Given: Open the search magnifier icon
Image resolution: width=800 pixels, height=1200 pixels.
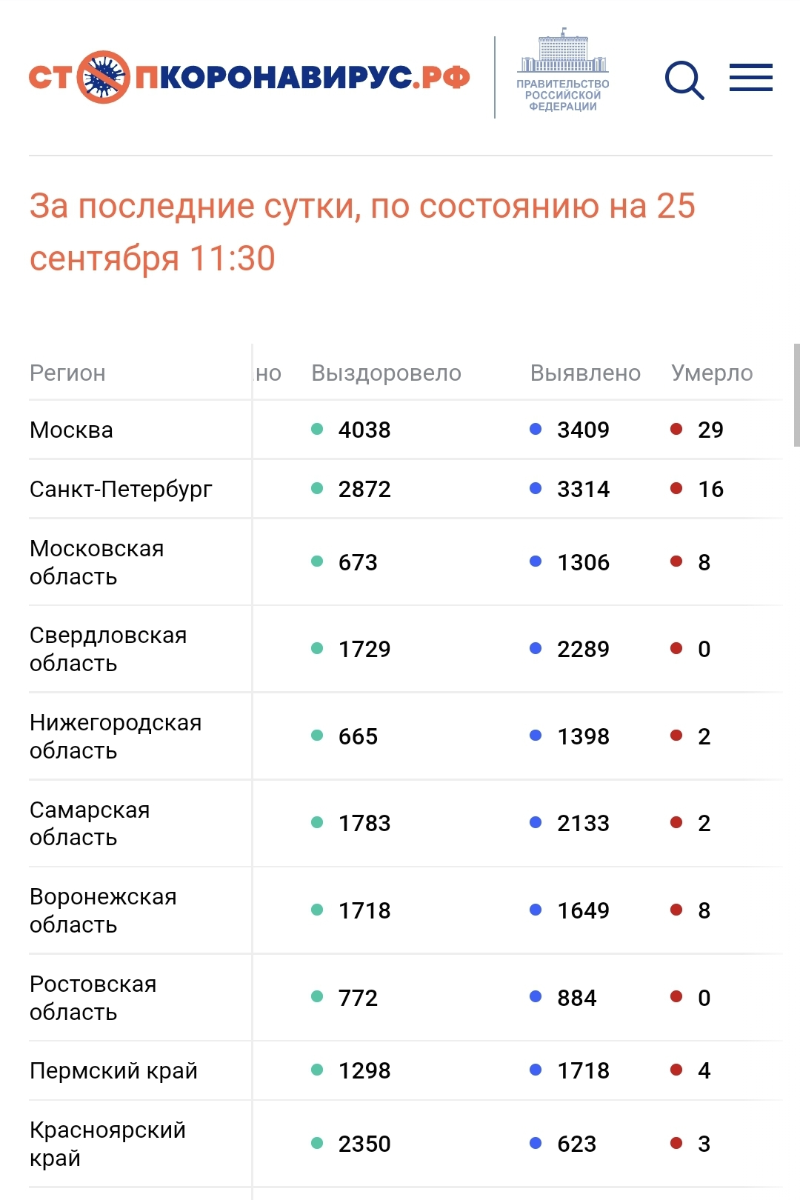Looking at the screenshot, I should coord(684,79).
